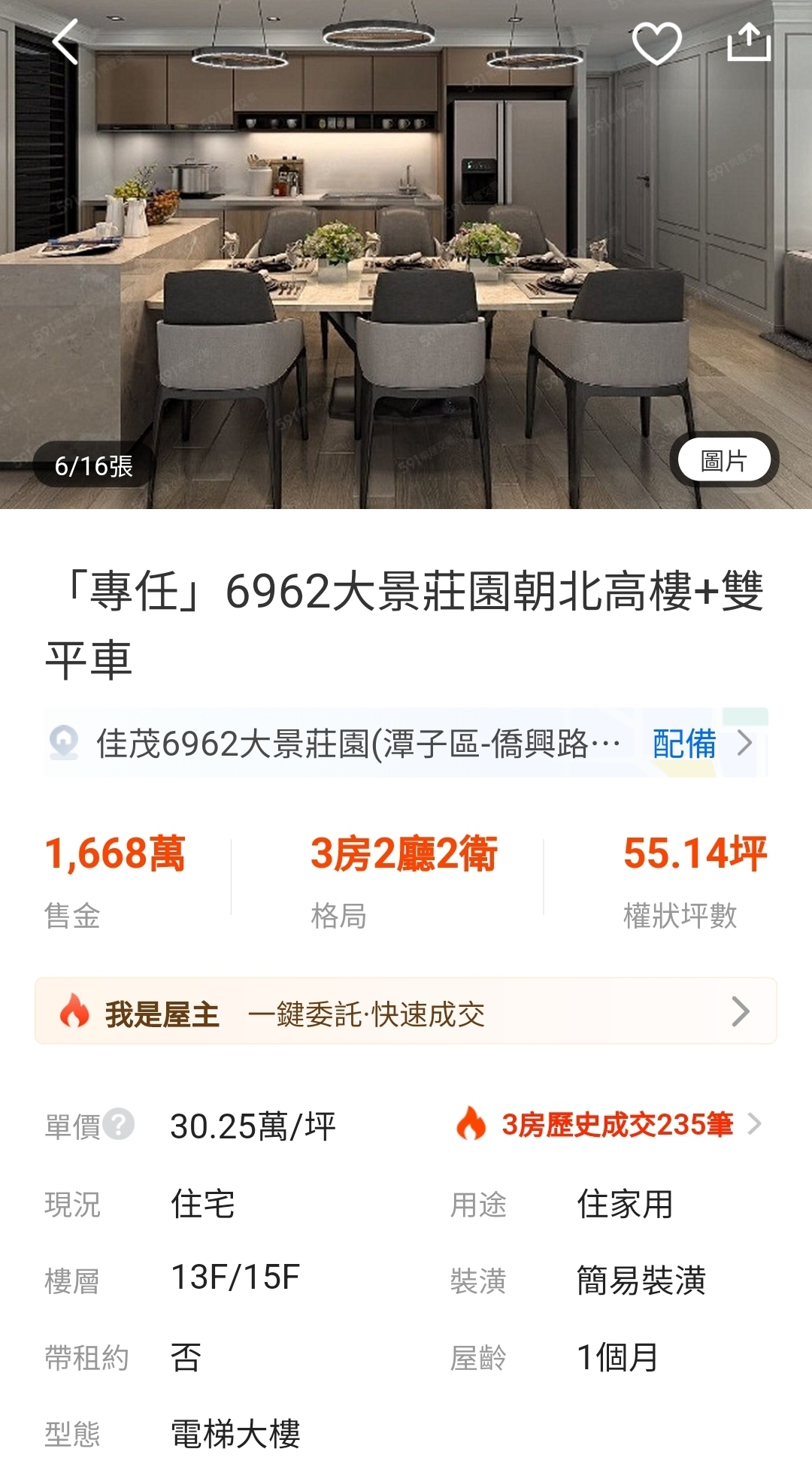Share this property listing
Screen dimensions: 812x1470
coord(749,42)
